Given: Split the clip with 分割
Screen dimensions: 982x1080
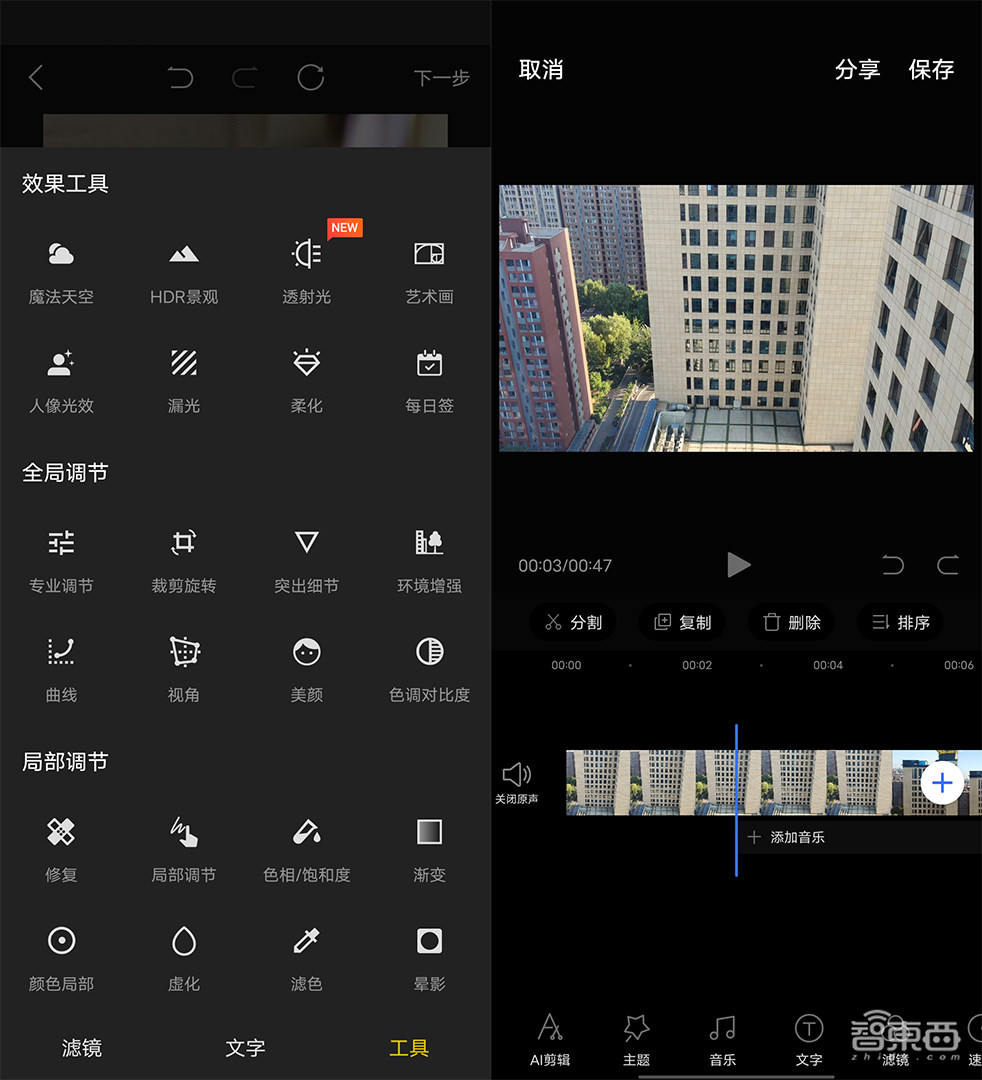Looking at the screenshot, I should click(572, 622).
